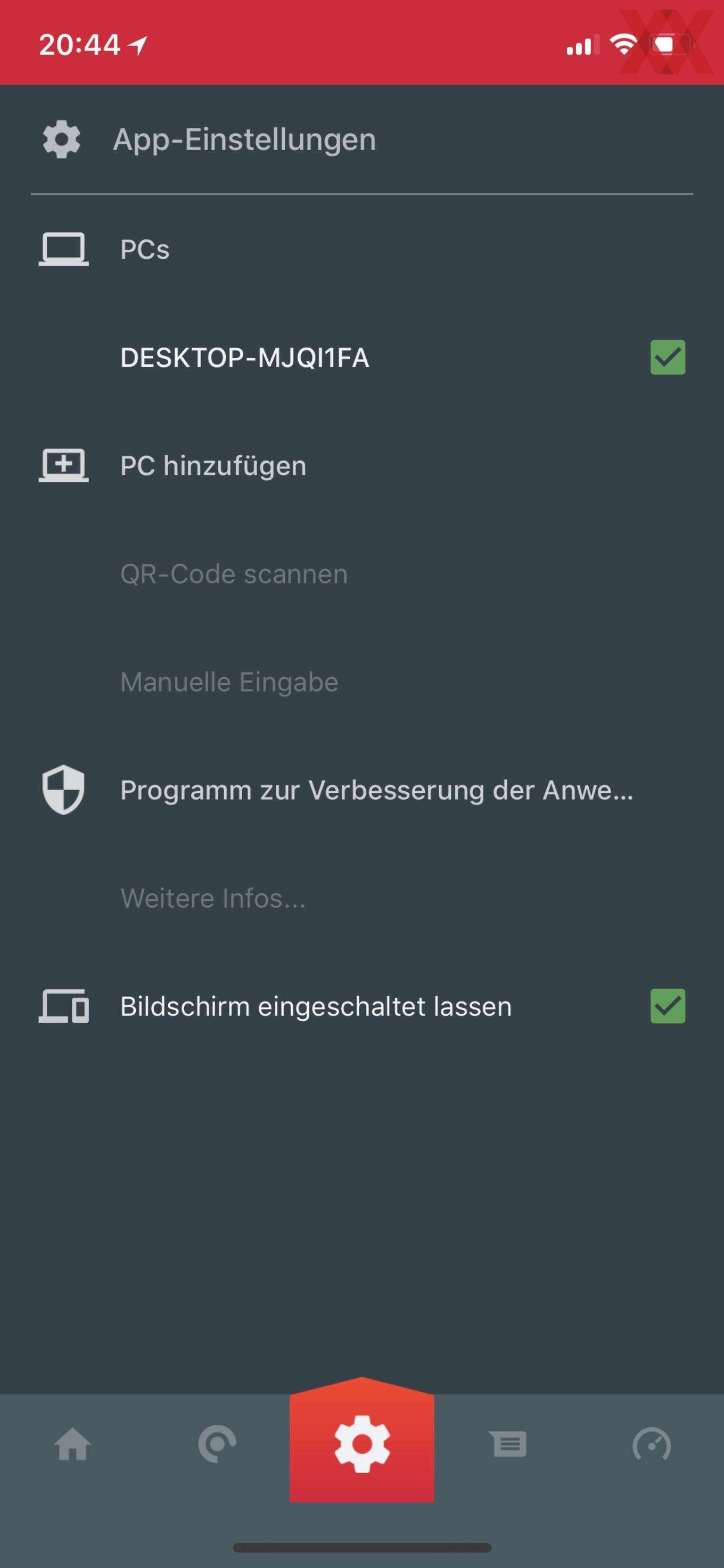The height and width of the screenshot is (1568, 724).
Task: Disable Bildschirm eingeschaltet lassen checkbox
Action: click(668, 1006)
